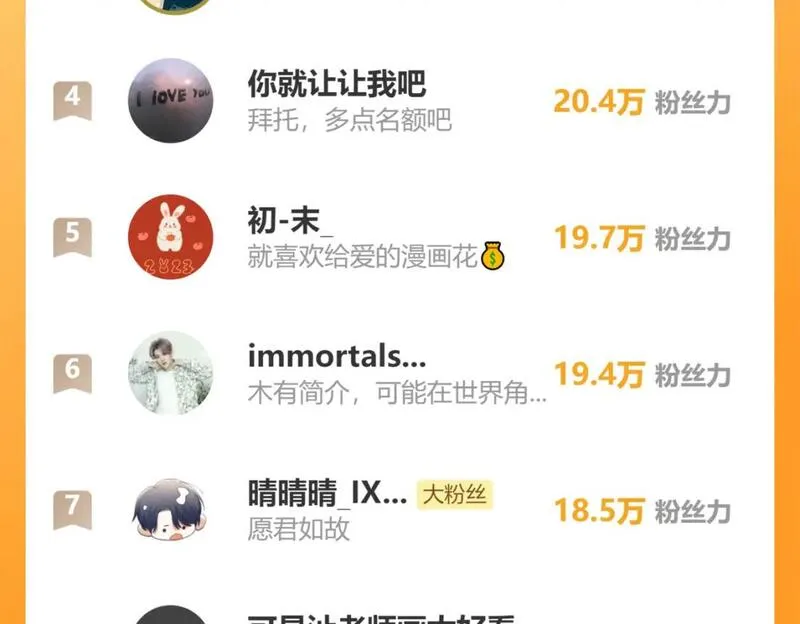Screen dimensions: 800x624
Task: Open 你就让让我吧's row ranked fourth
Action: 400,101
